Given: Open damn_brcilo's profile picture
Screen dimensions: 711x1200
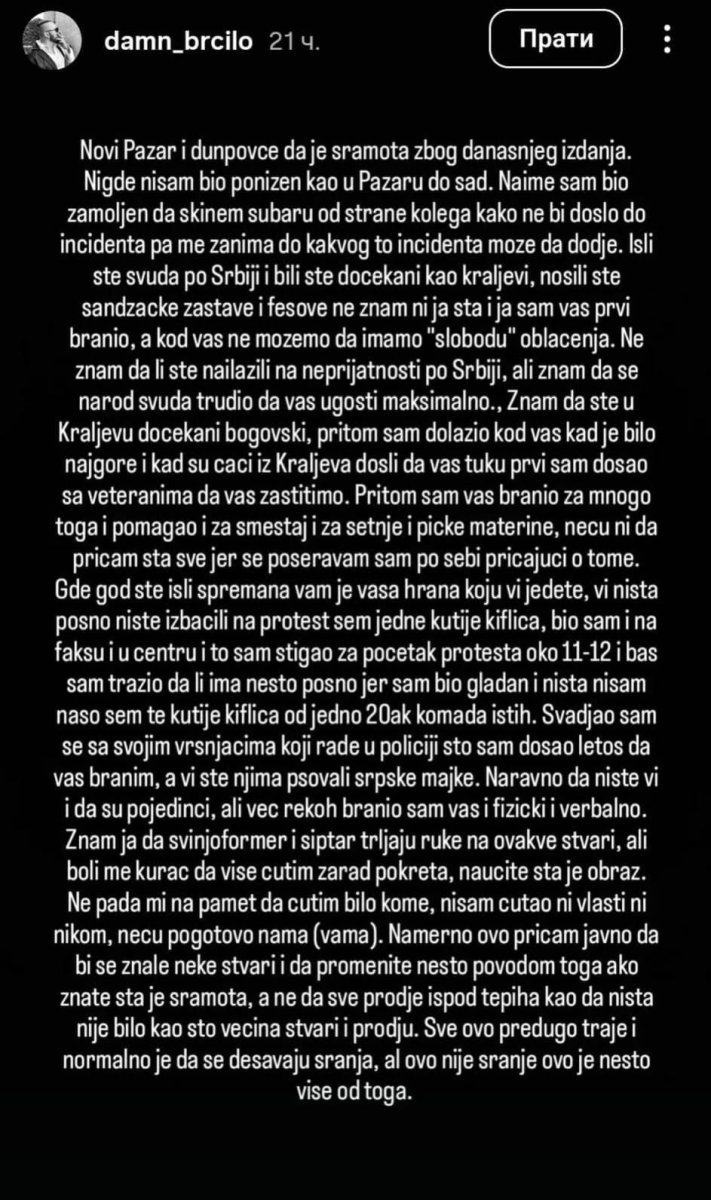Looking at the screenshot, I should click(x=46, y=42).
